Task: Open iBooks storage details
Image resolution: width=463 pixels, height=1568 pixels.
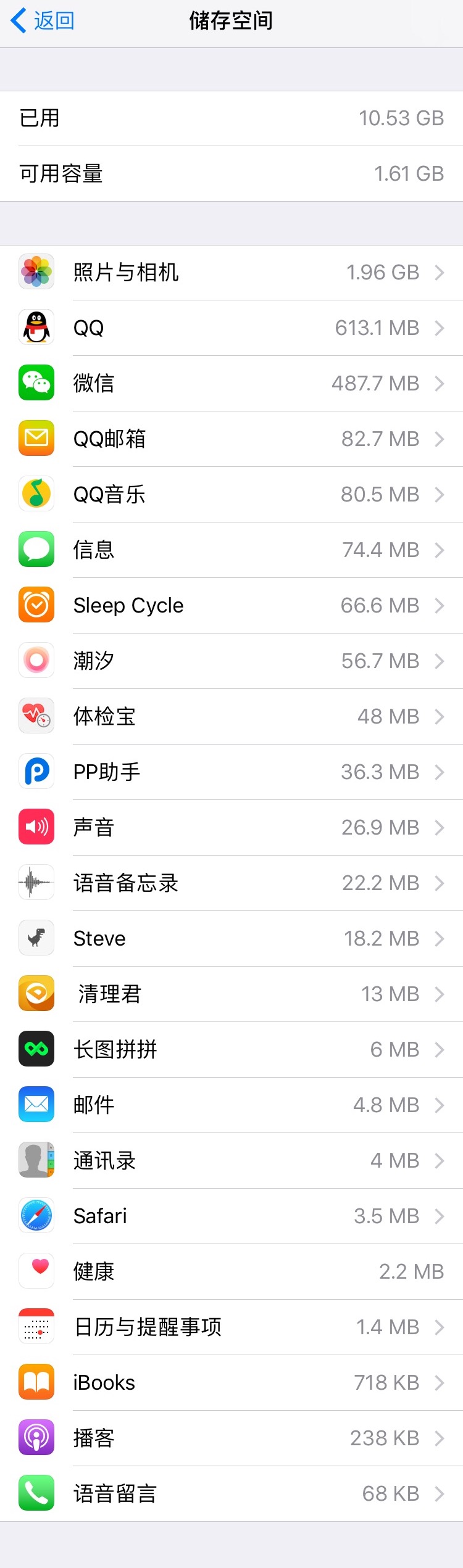Action: [x=231, y=1382]
